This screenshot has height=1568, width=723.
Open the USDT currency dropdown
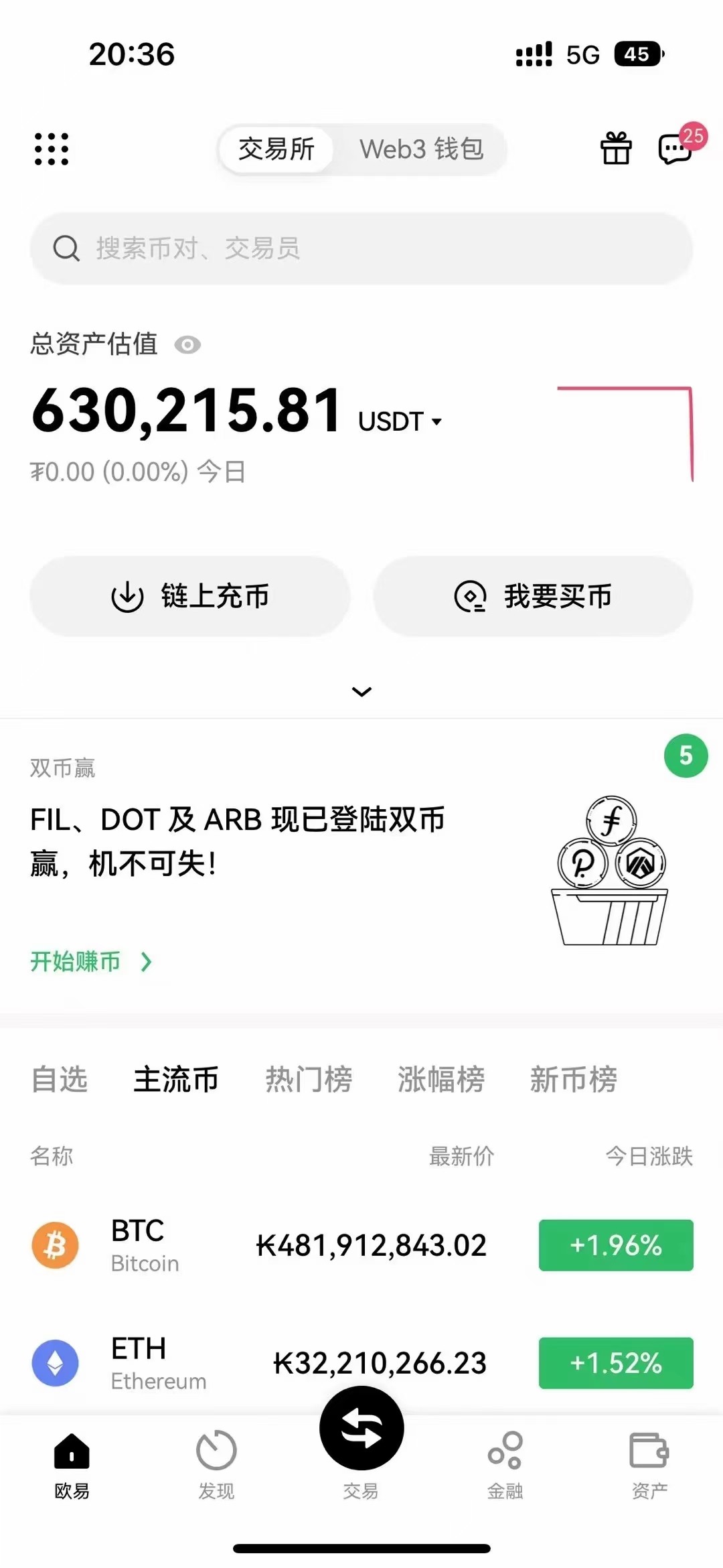pos(400,421)
